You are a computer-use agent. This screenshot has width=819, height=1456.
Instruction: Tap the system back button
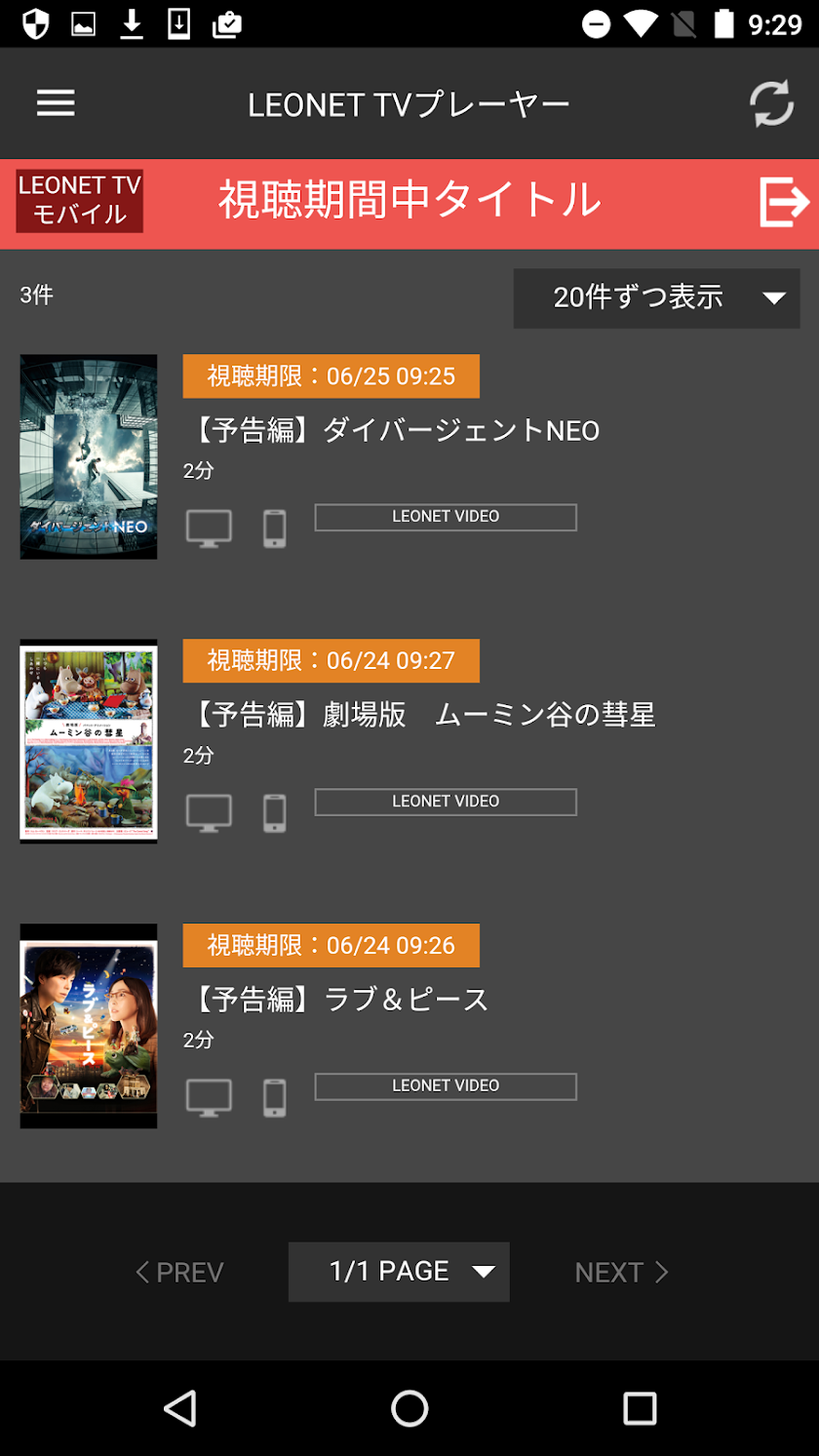180,1408
